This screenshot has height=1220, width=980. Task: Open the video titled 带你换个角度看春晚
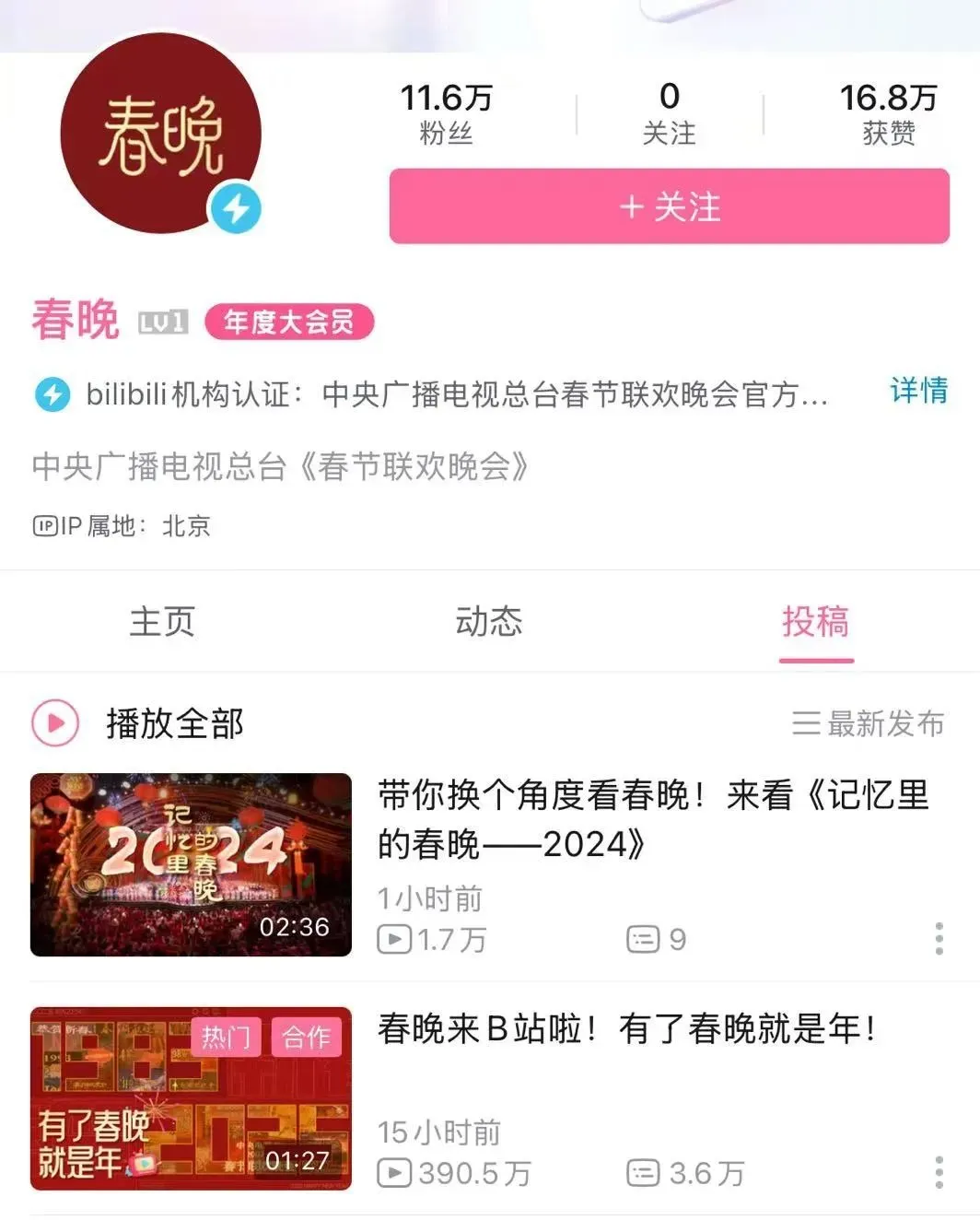pyautogui.click(x=652, y=818)
